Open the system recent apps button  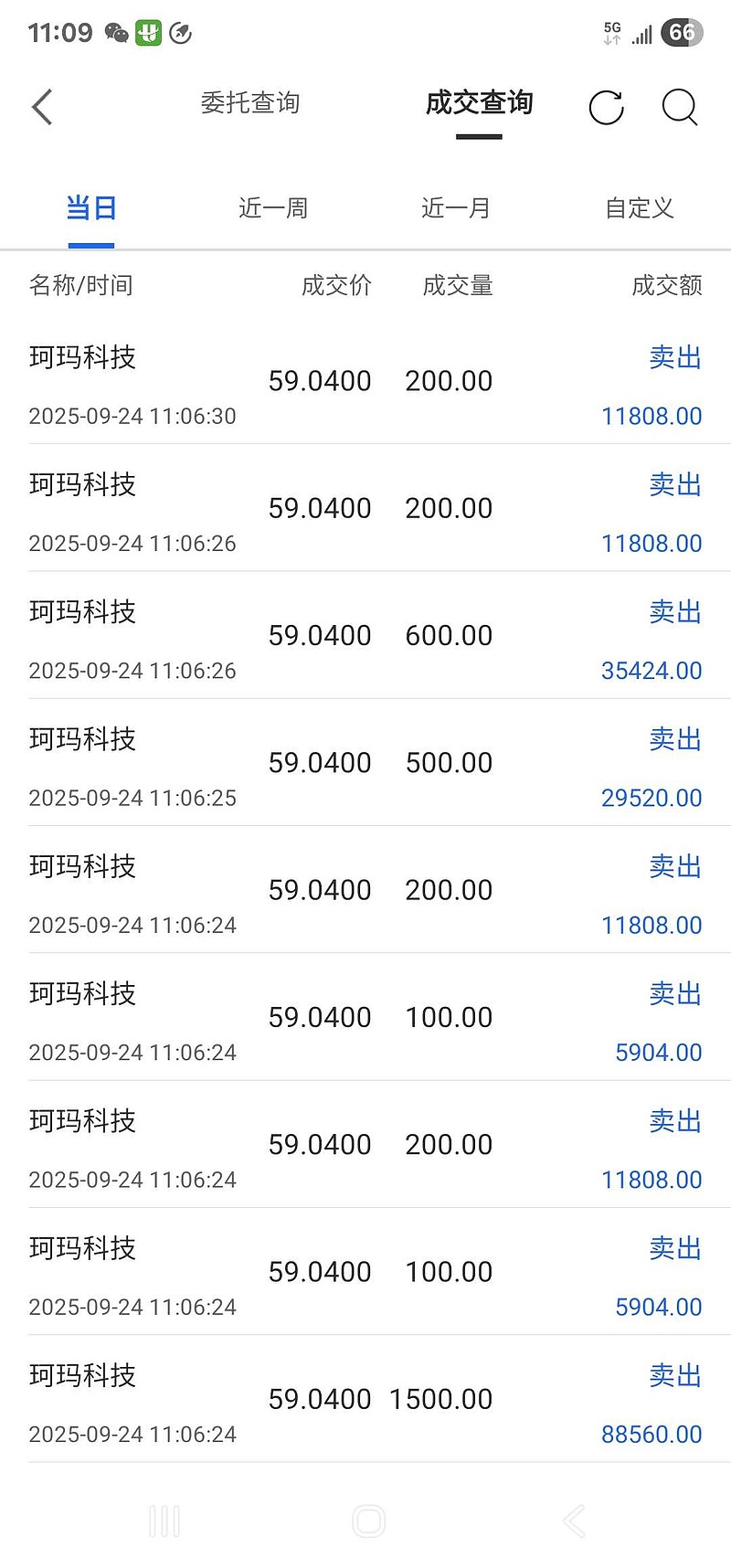(164, 1521)
